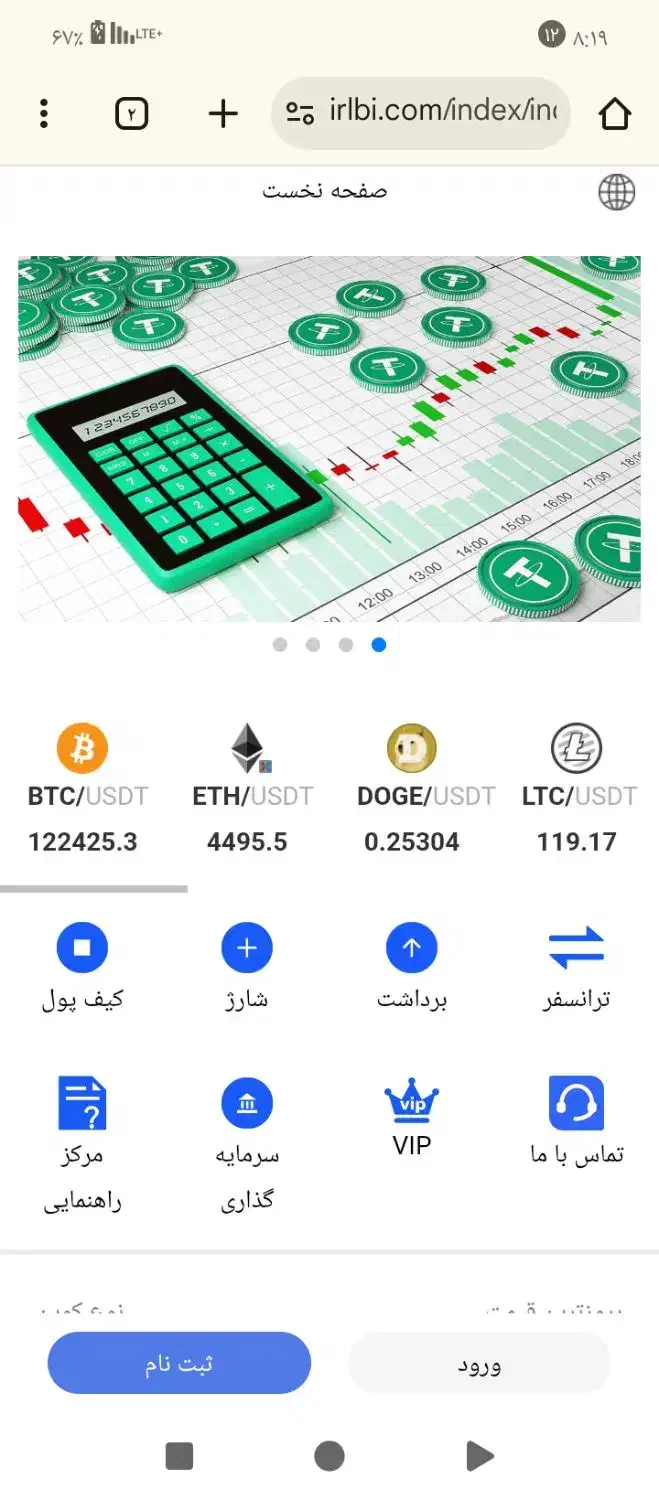659x1500 pixels.
Task: Open a new browser tab
Action: (223, 114)
